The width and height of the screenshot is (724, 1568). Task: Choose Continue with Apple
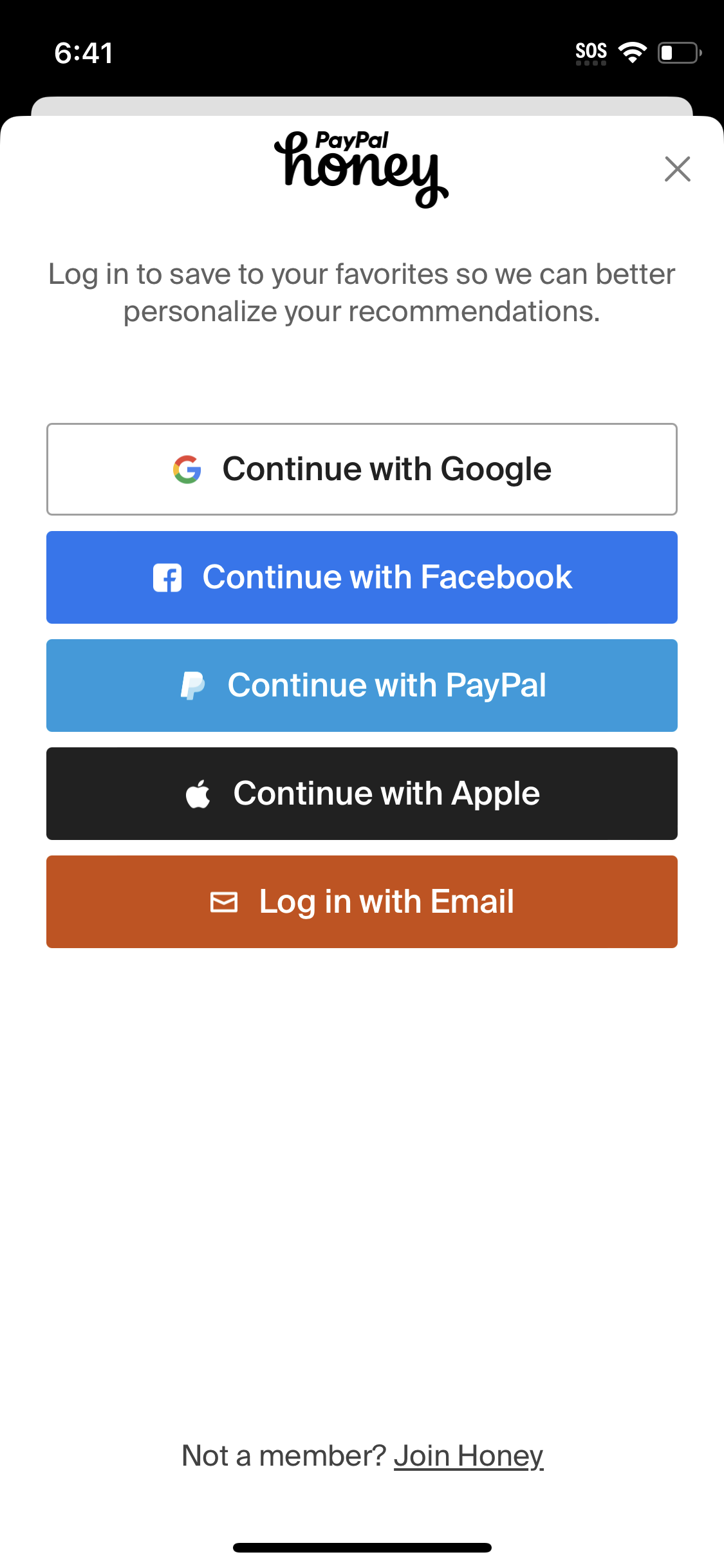point(362,793)
